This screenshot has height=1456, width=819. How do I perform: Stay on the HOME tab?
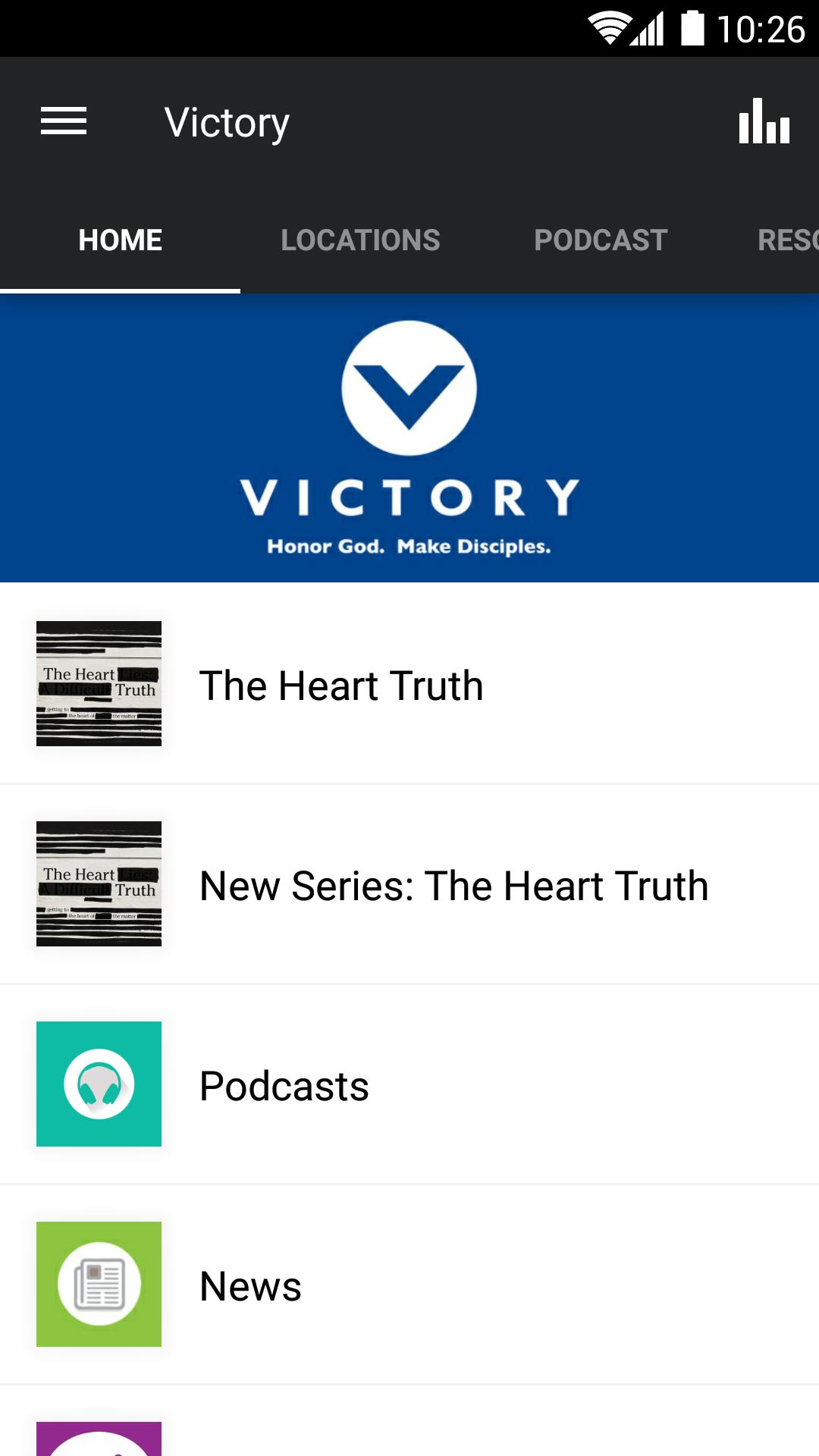[119, 239]
